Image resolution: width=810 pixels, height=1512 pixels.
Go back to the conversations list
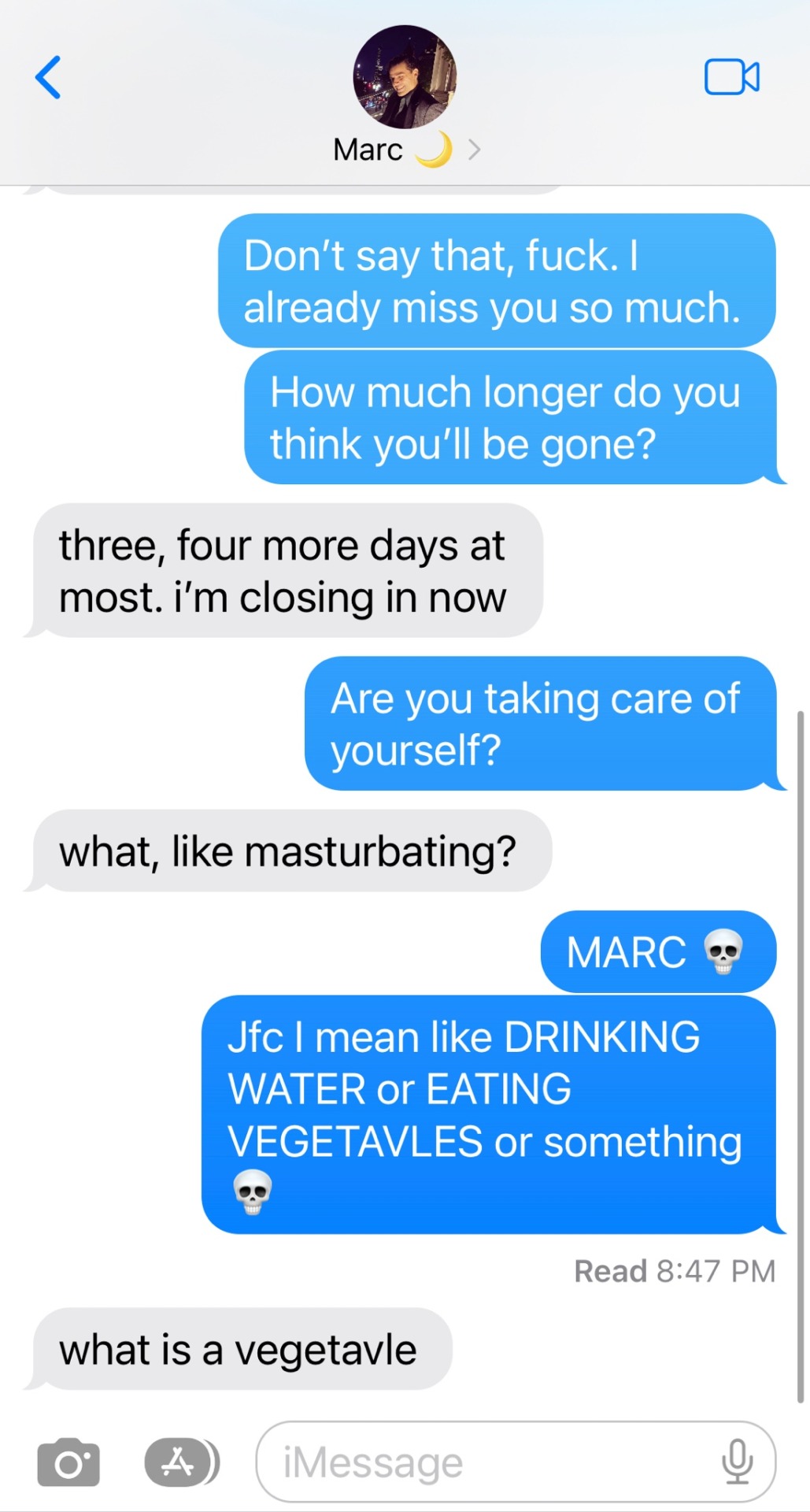click(x=48, y=77)
